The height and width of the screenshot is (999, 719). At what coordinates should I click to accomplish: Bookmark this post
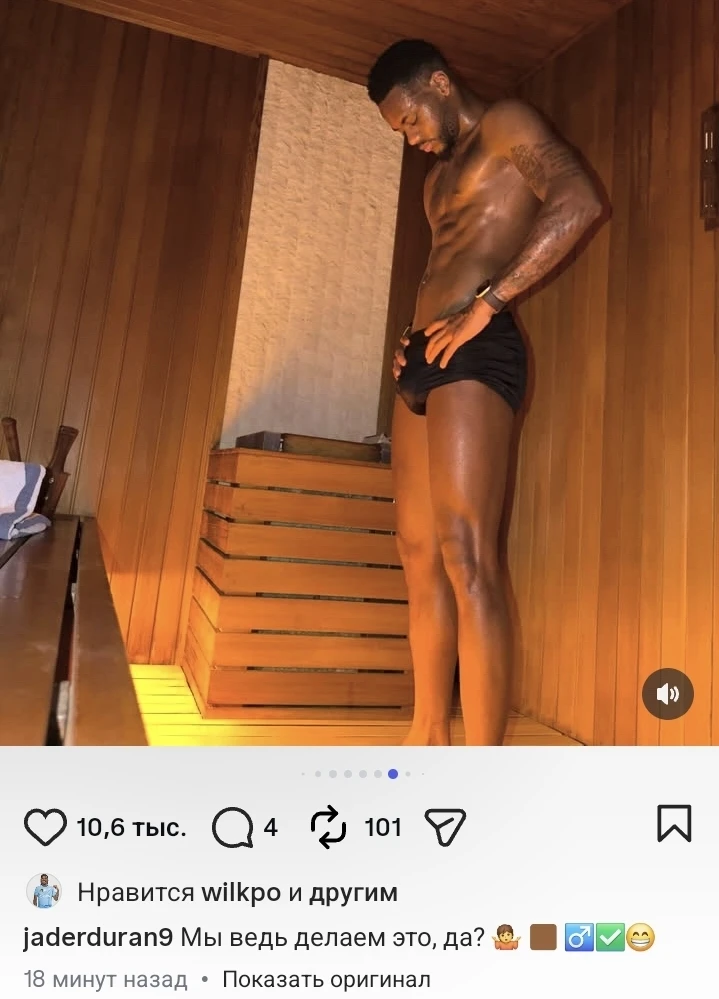point(674,824)
